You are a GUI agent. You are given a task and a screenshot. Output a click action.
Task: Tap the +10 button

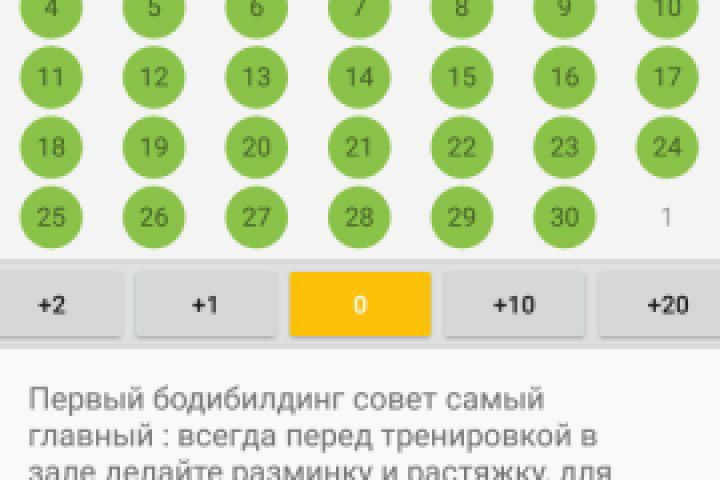514,305
